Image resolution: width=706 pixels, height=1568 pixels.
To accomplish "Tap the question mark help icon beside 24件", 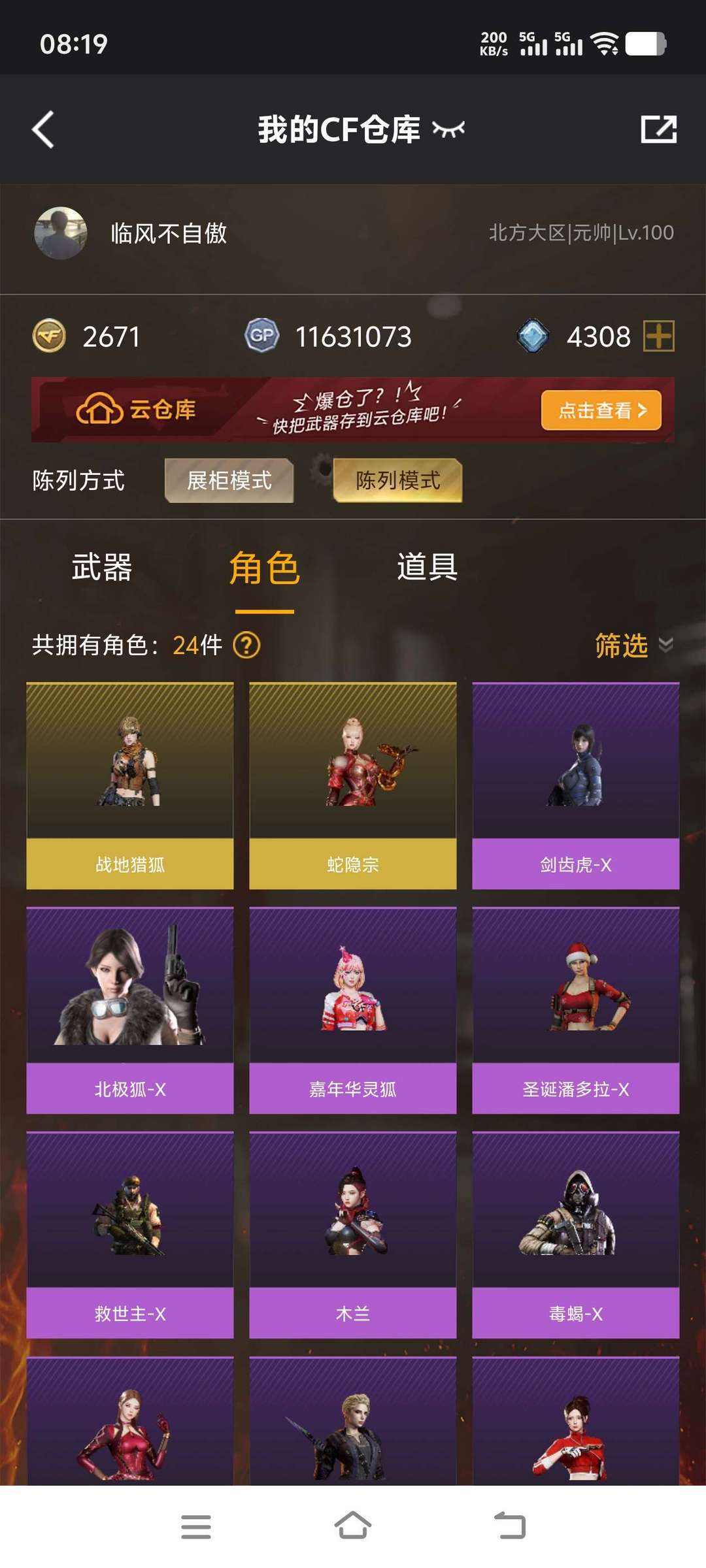I will point(247,645).
